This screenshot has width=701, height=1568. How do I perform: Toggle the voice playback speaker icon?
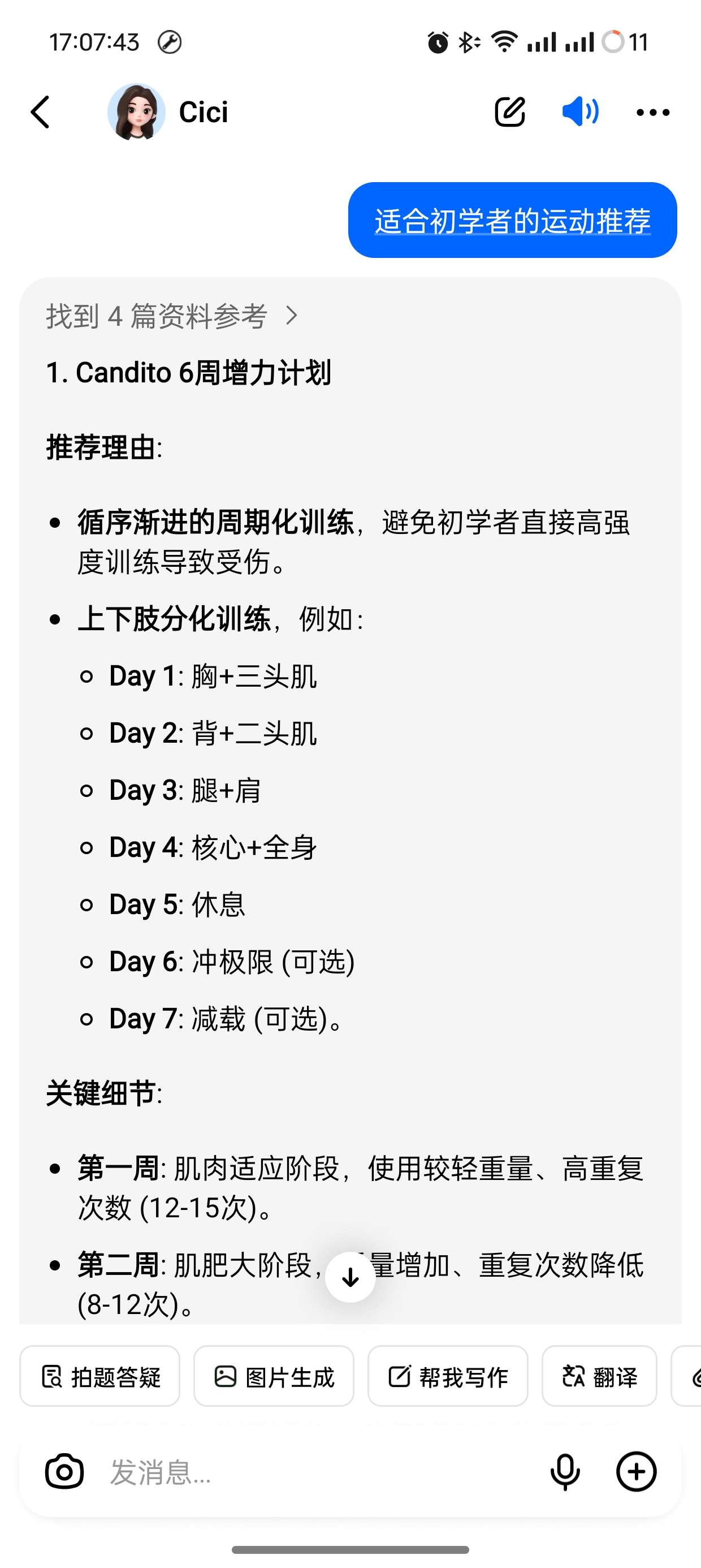point(580,112)
